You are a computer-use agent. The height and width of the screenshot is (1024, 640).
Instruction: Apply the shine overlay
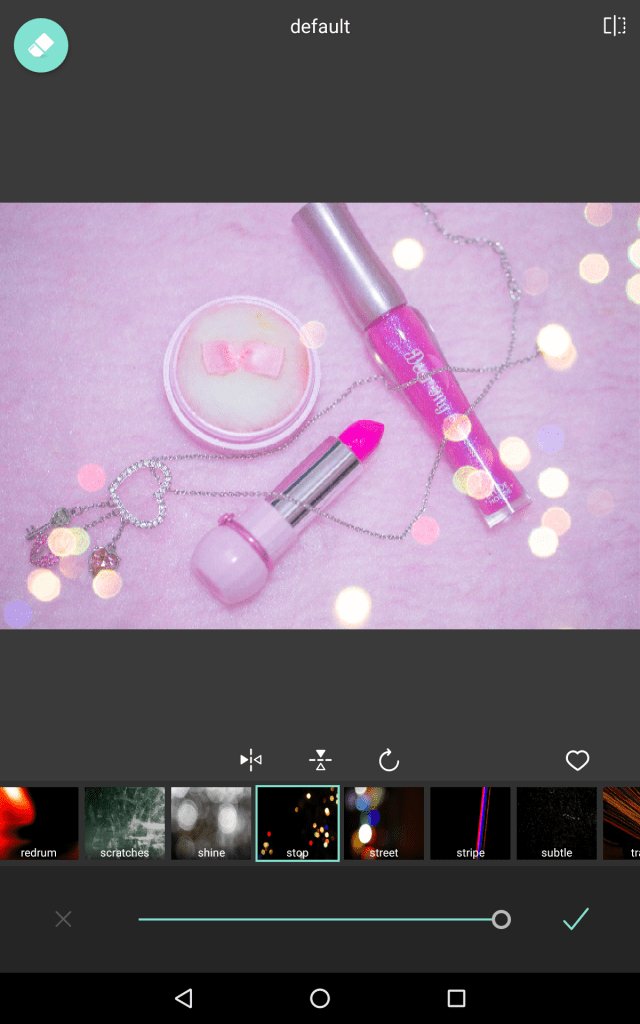tap(211, 823)
